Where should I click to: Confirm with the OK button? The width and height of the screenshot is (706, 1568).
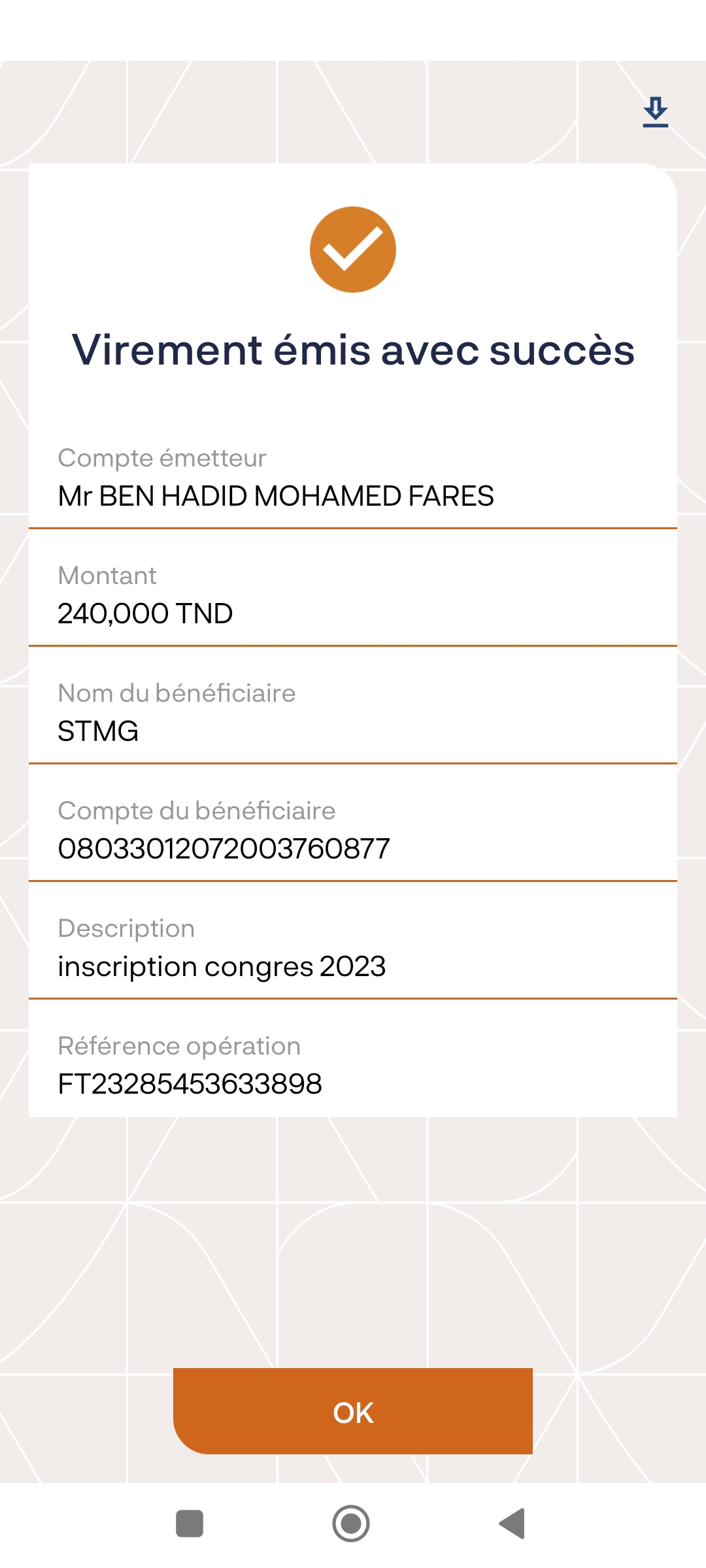click(353, 1411)
